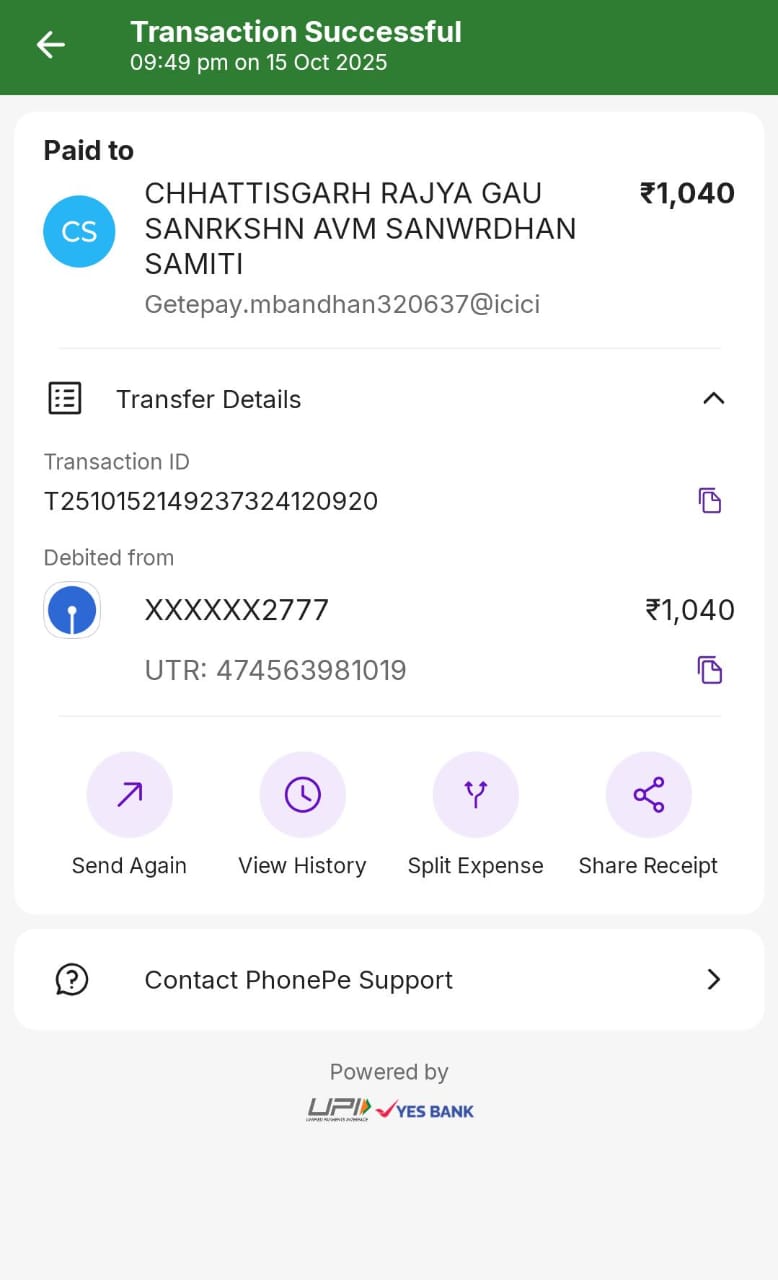Collapse the Transfer Details section
This screenshot has width=778, height=1280.
pyautogui.click(x=712, y=399)
